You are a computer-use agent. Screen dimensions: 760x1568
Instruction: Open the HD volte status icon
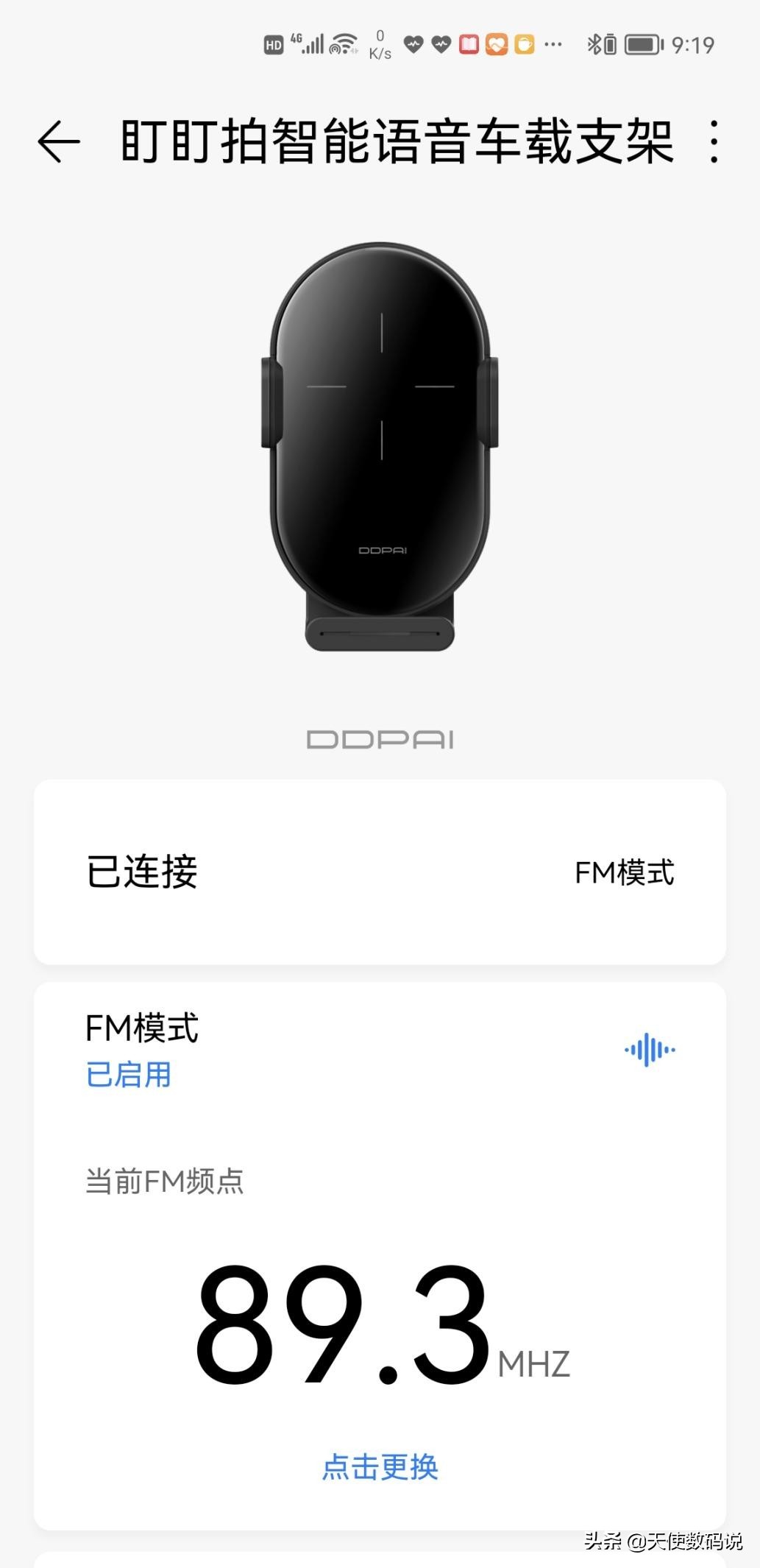274,44
